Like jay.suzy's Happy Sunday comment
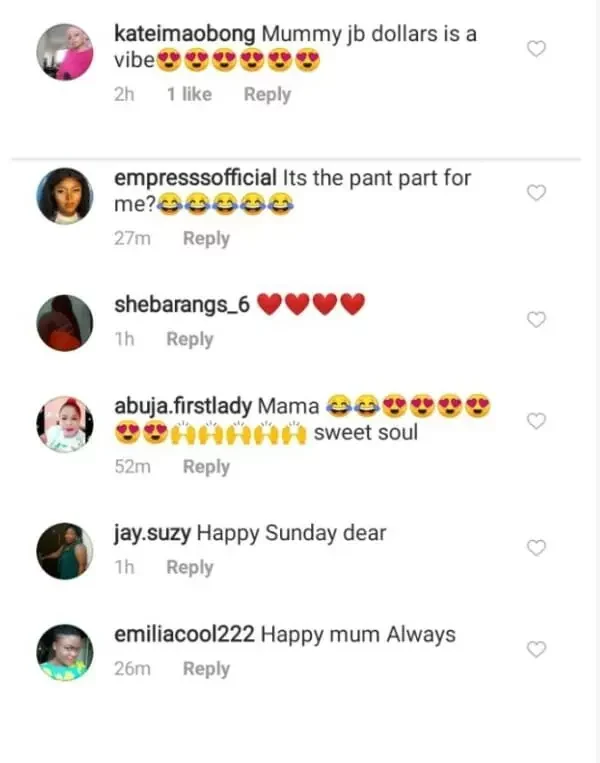The width and height of the screenshot is (600, 763). 536,547
